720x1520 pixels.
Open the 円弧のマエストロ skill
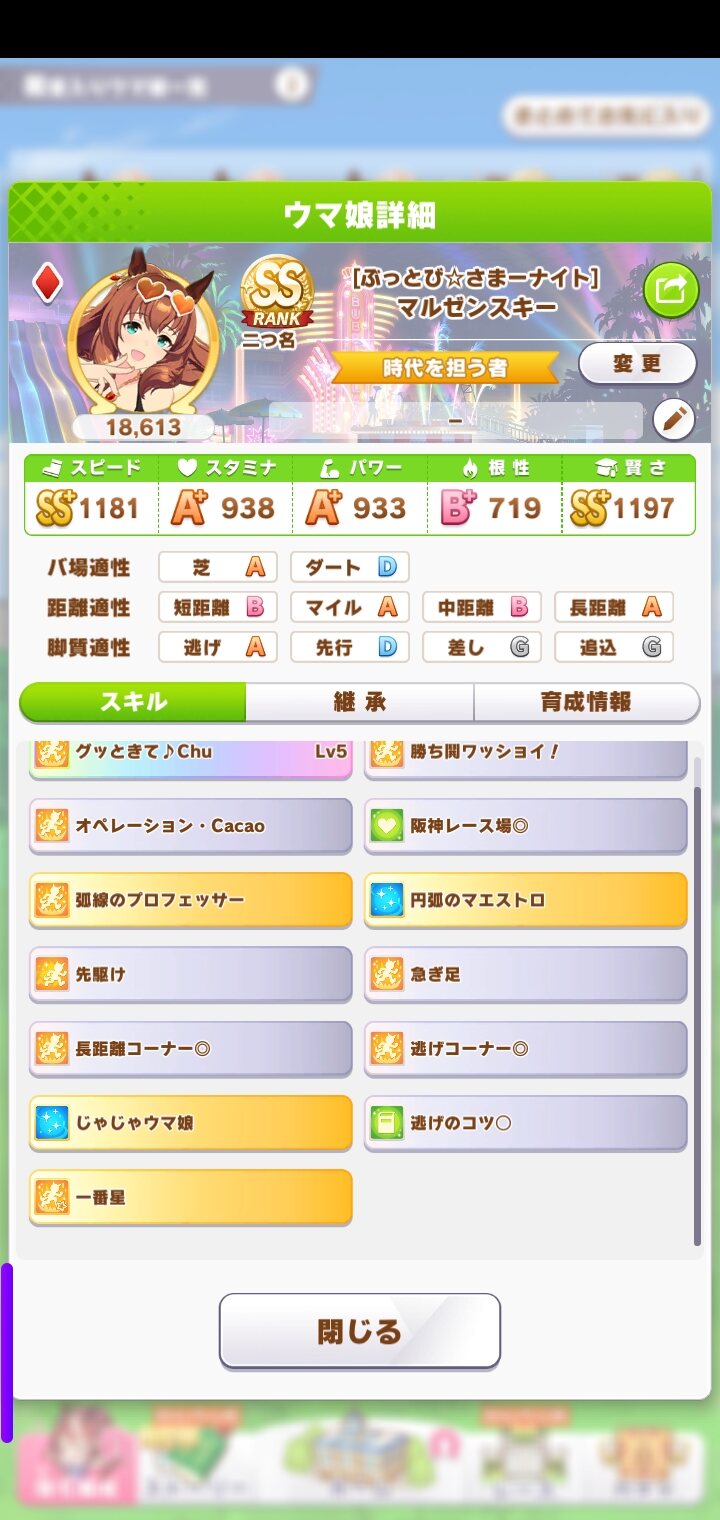525,900
